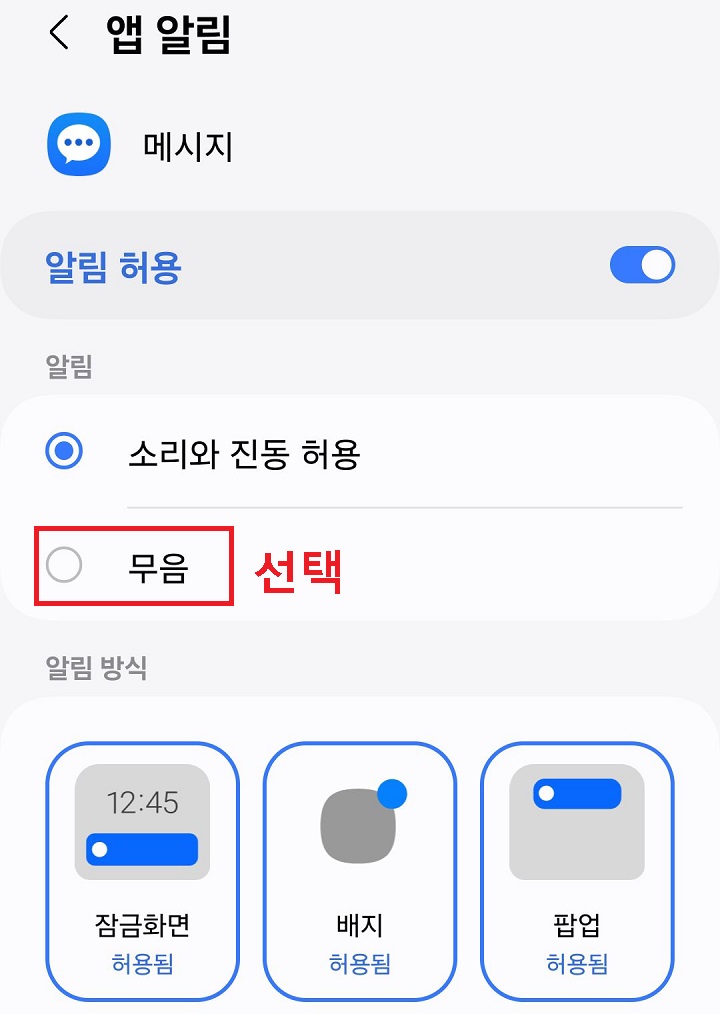Select the 잠금화면 lock screen preview thumbnail
Screen dimensions: 720x1014
[141, 822]
